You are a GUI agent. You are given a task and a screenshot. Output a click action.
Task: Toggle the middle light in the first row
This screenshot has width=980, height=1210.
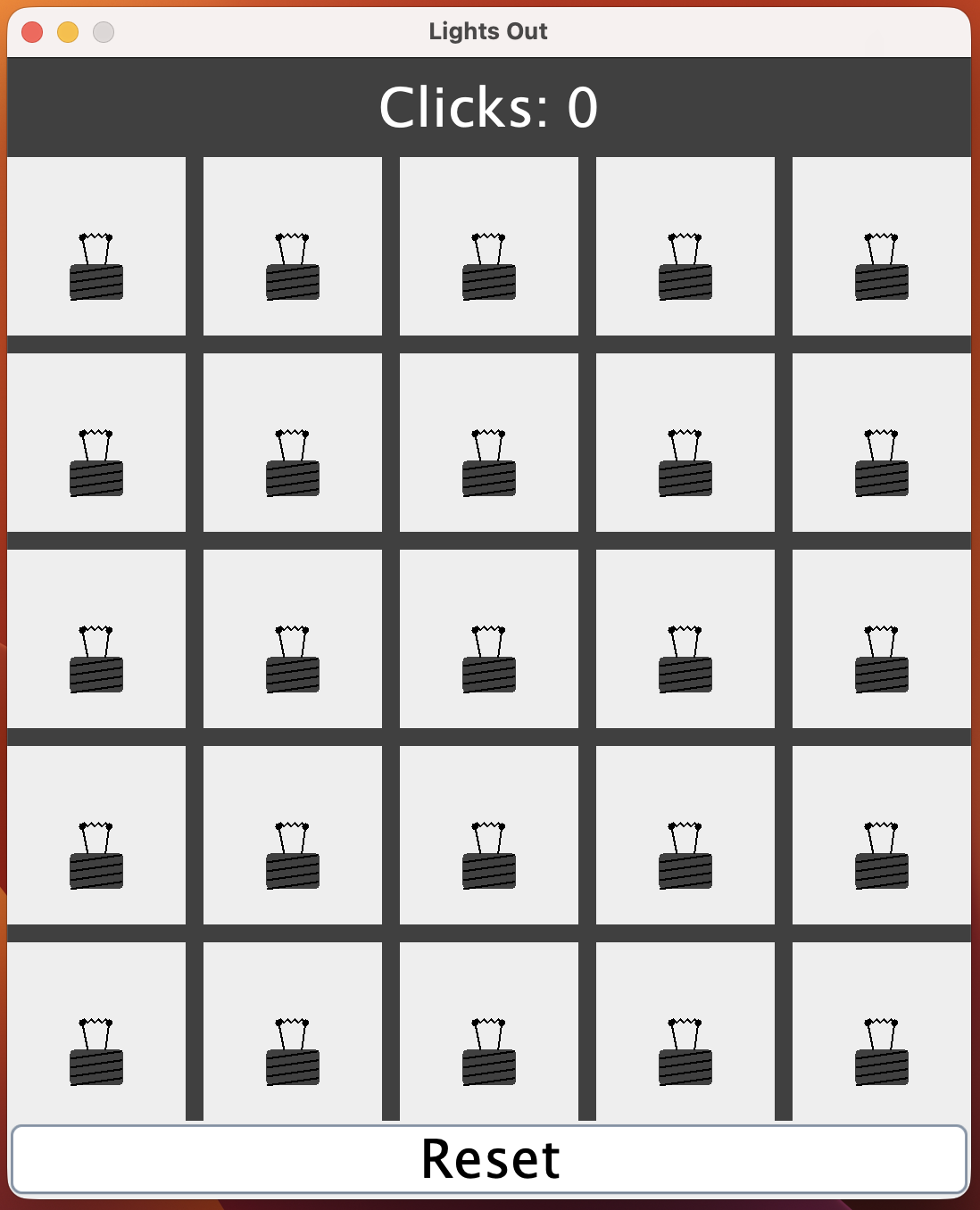click(x=489, y=246)
